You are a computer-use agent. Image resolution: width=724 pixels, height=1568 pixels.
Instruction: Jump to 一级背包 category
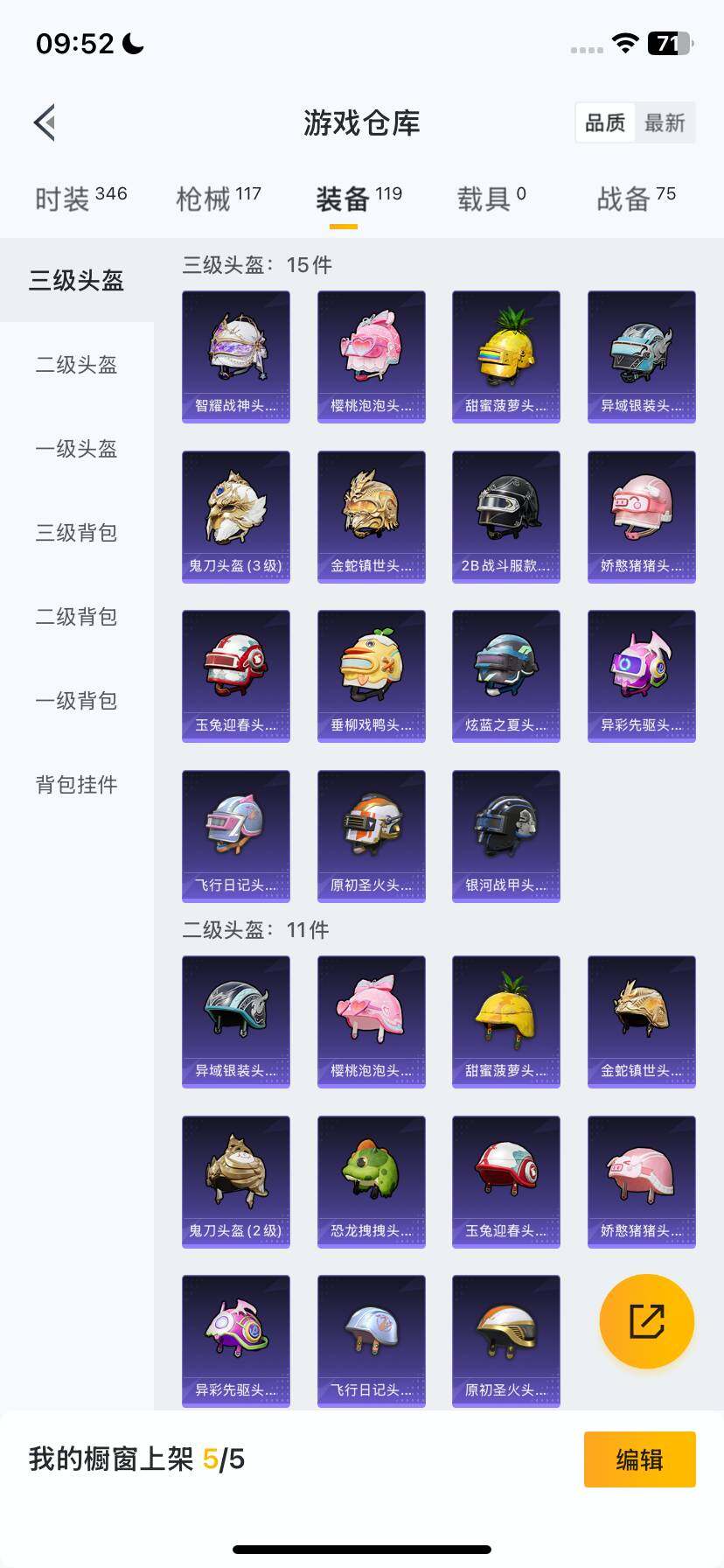(76, 700)
